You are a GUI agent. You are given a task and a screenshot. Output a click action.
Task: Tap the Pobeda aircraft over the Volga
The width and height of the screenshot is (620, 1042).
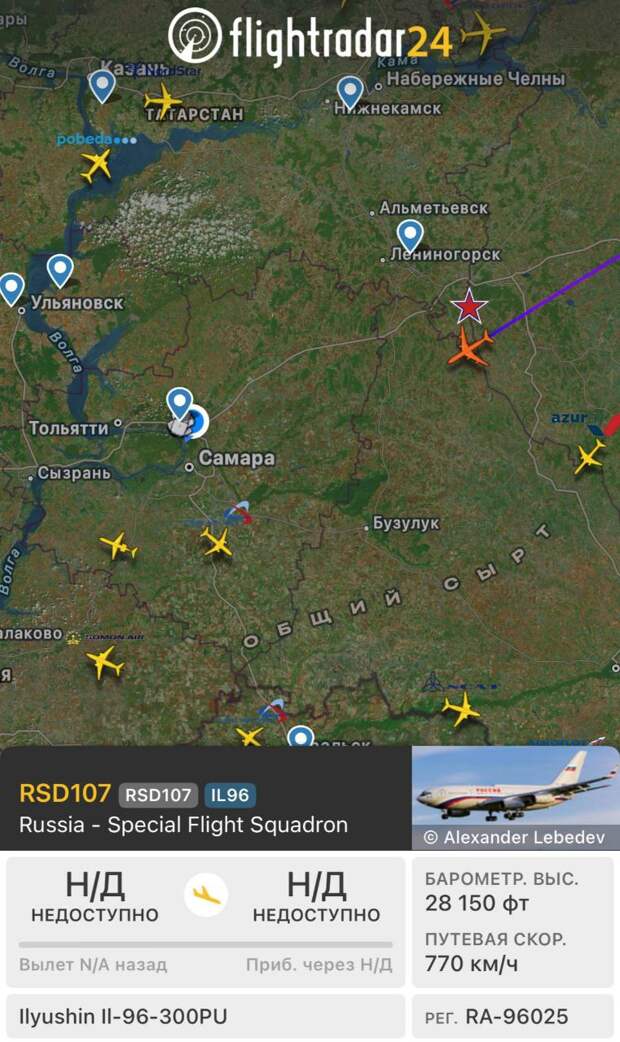(x=96, y=165)
